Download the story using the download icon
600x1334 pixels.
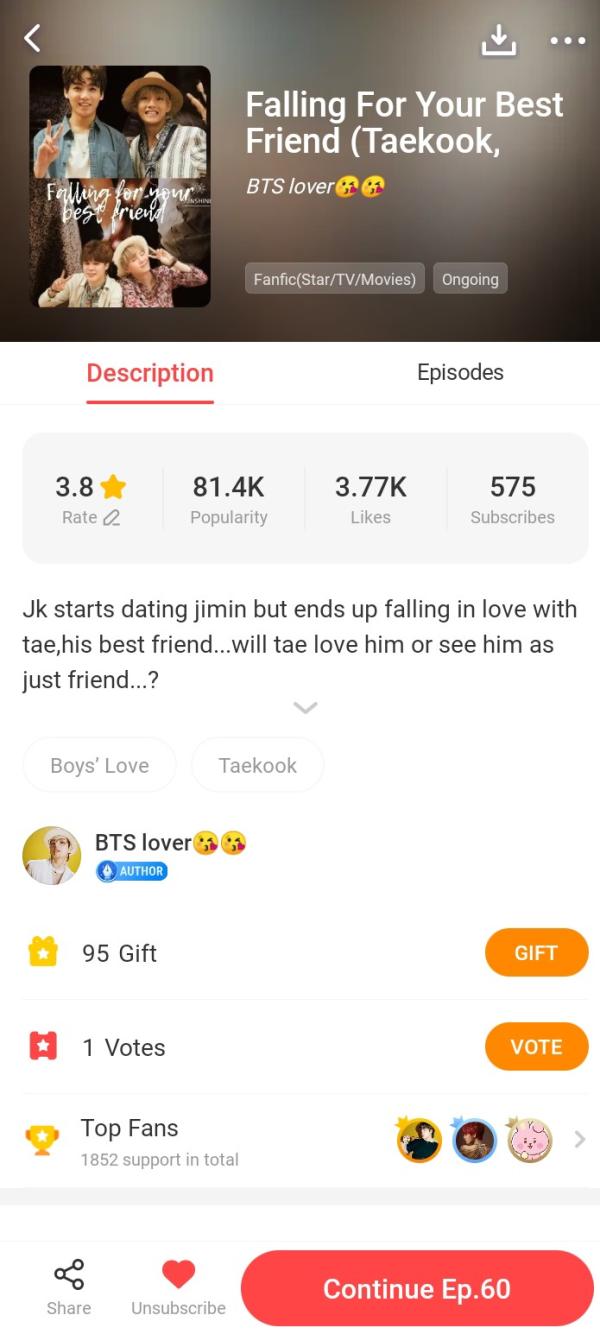498,39
